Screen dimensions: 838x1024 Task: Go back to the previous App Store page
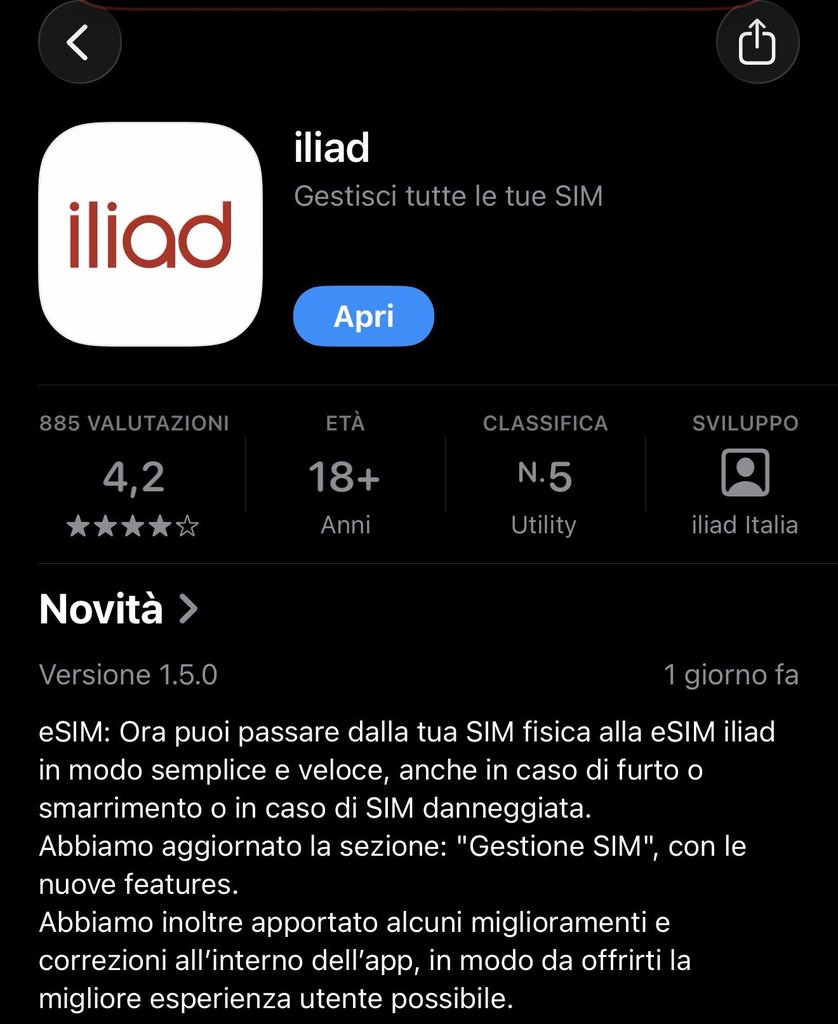(79, 42)
